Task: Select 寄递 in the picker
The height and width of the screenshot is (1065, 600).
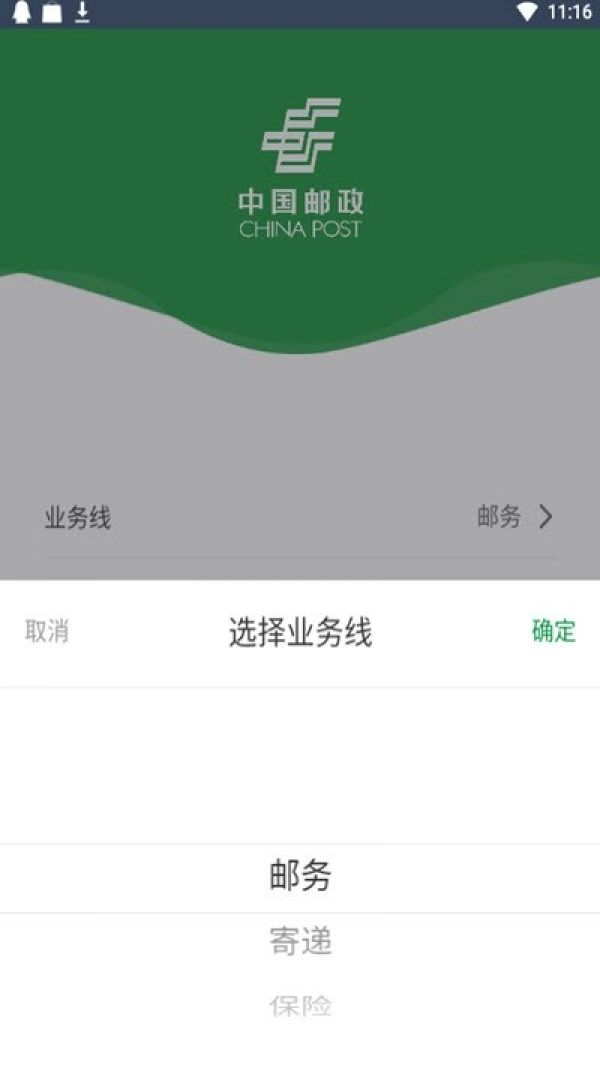Action: 300,942
